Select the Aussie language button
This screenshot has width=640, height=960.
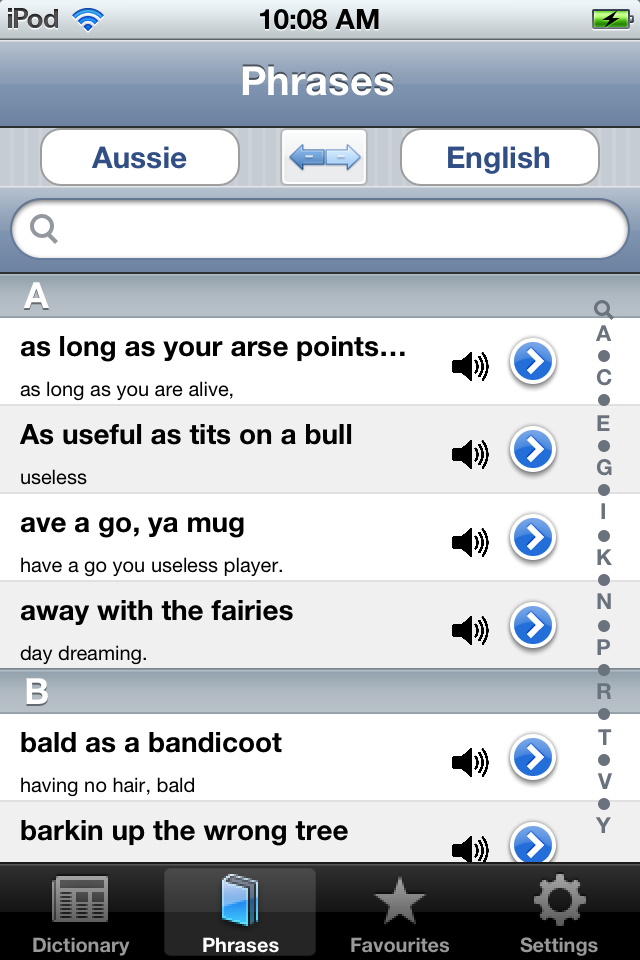click(140, 158)
